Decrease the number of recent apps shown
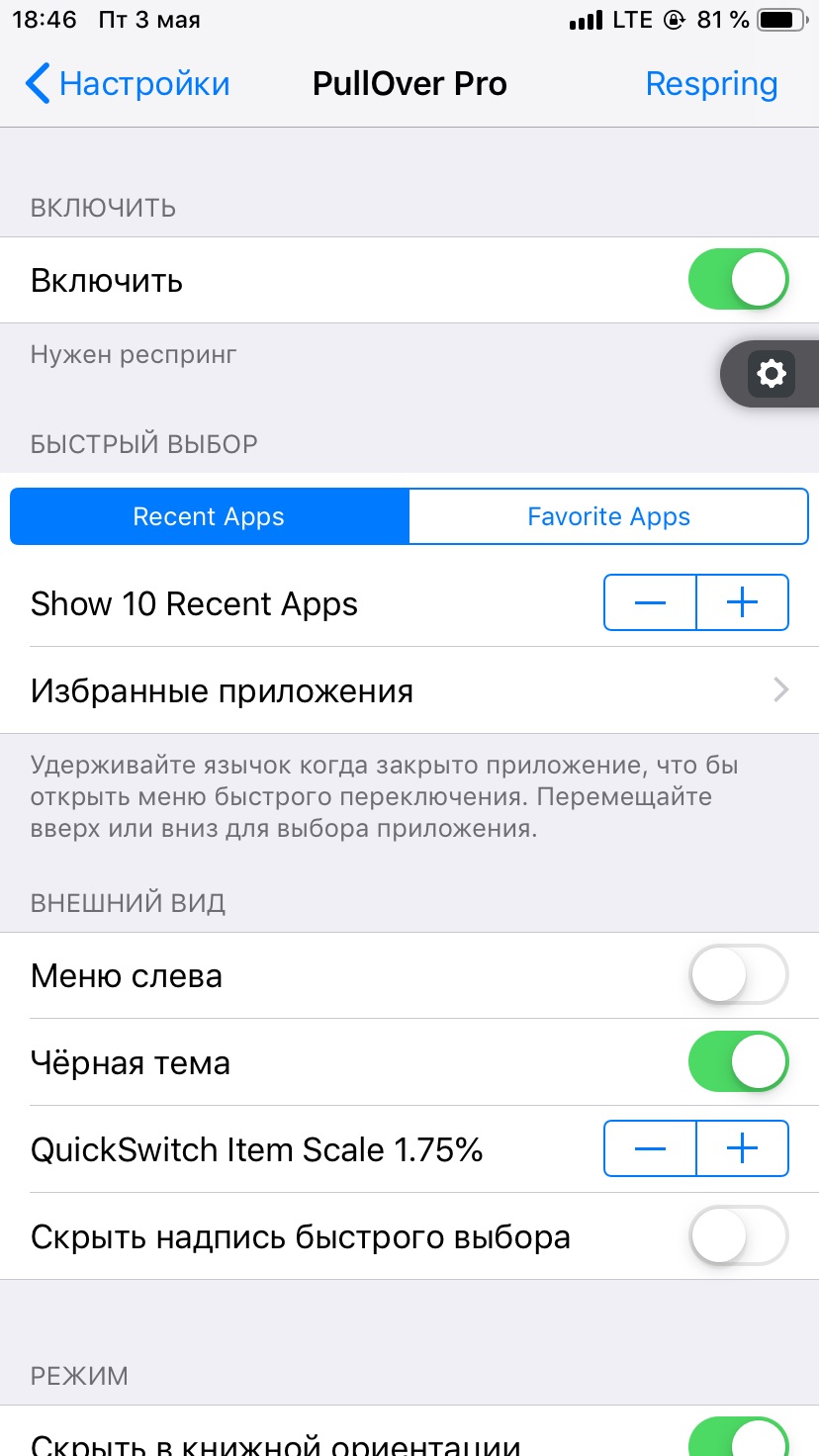The image size is (819, 1456). pyautogui.click(x=650, y=602)
